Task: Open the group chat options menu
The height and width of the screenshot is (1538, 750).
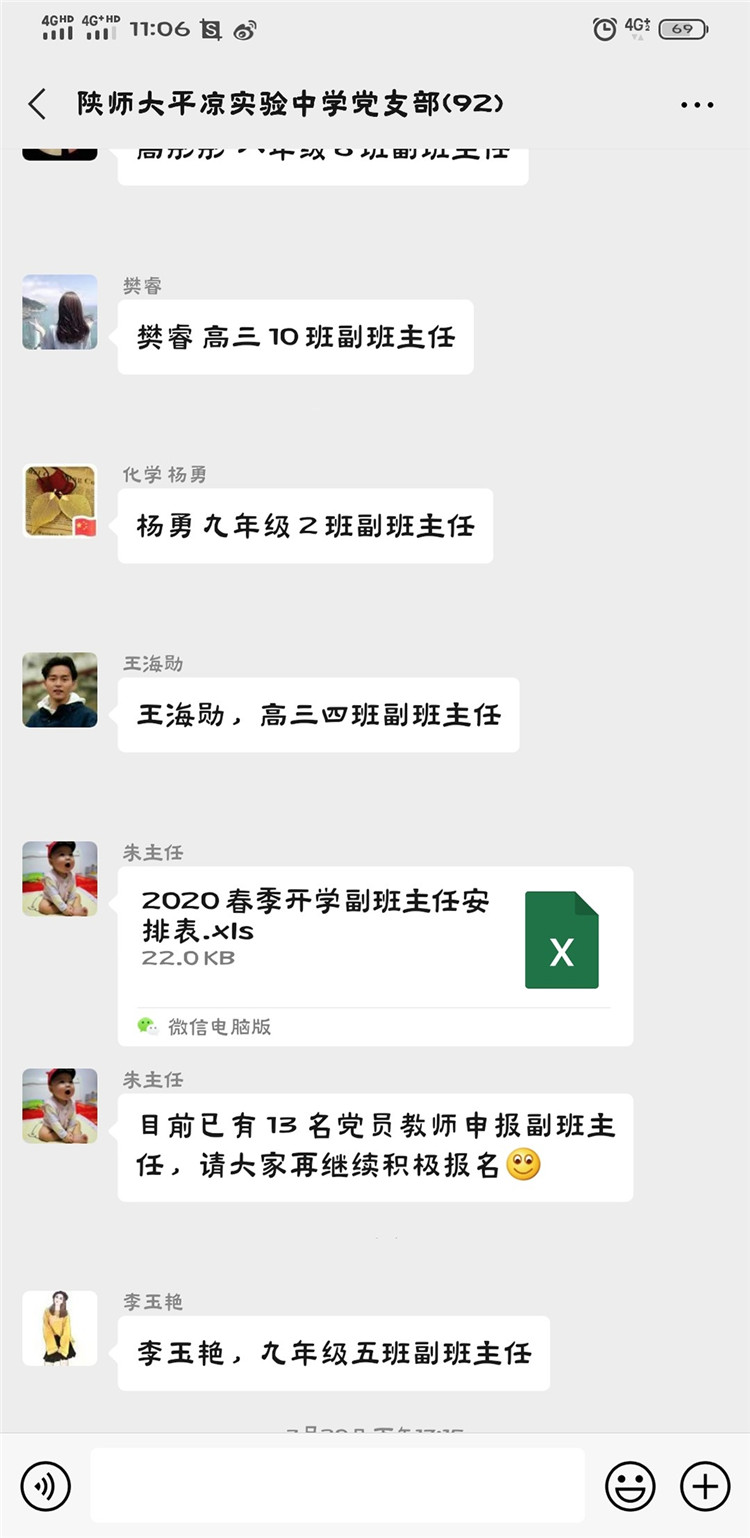Action: [697, 105]
